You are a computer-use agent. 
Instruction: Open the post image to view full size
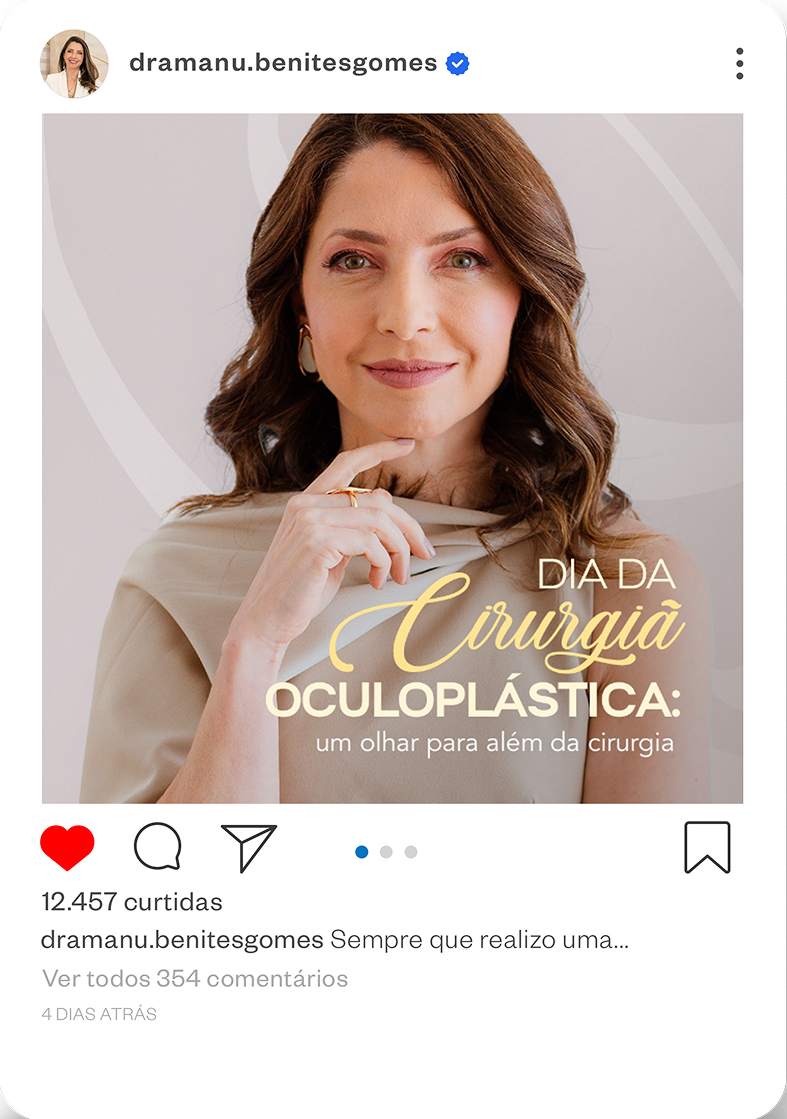(x=393, y=460)
